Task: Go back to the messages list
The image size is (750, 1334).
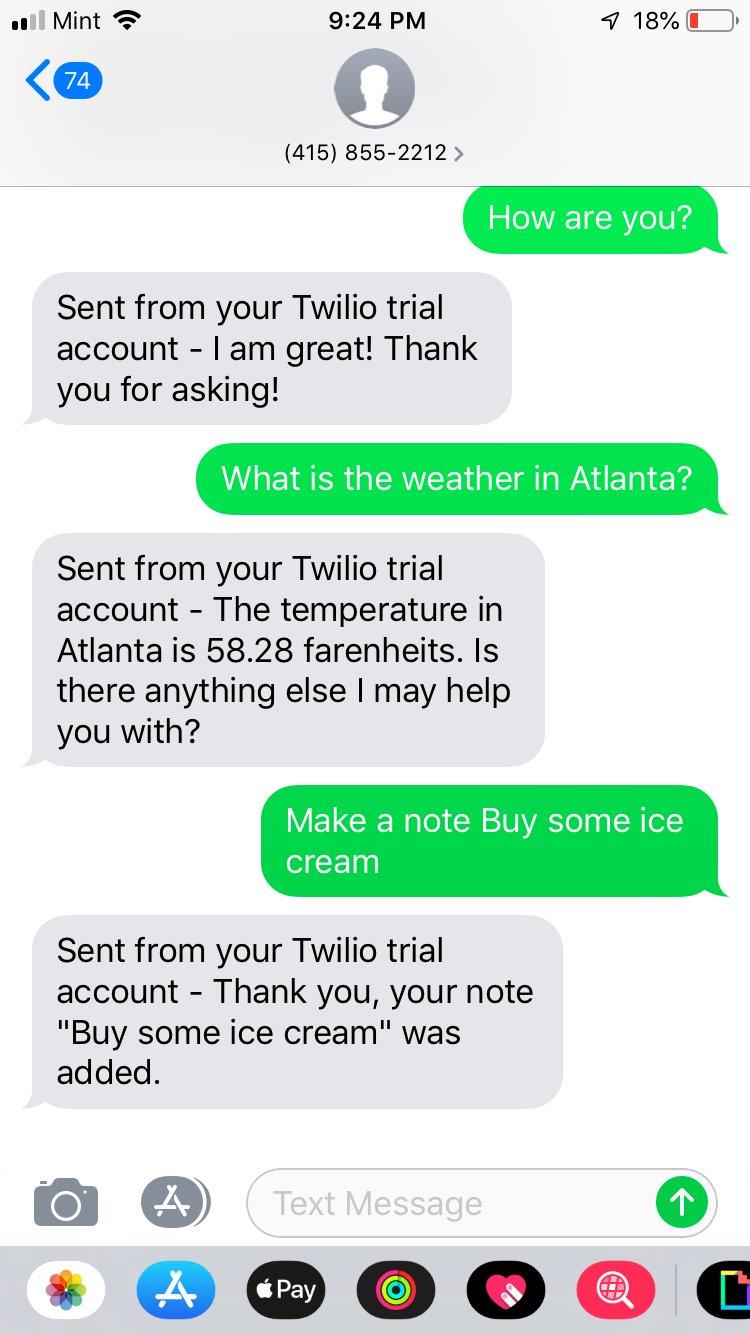Action: click(x=62, y=80)
